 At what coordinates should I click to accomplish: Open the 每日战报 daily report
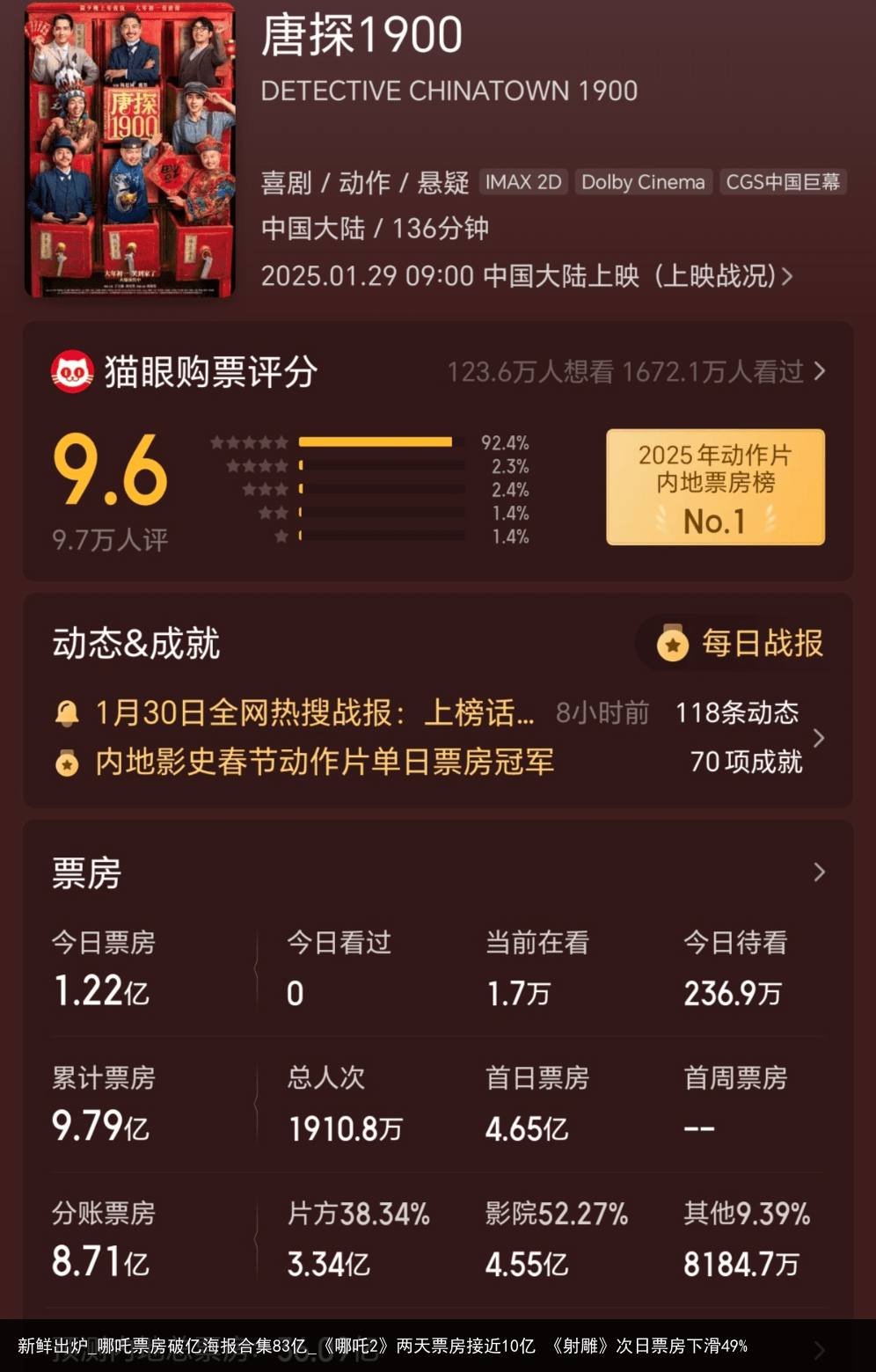point(741,644)
